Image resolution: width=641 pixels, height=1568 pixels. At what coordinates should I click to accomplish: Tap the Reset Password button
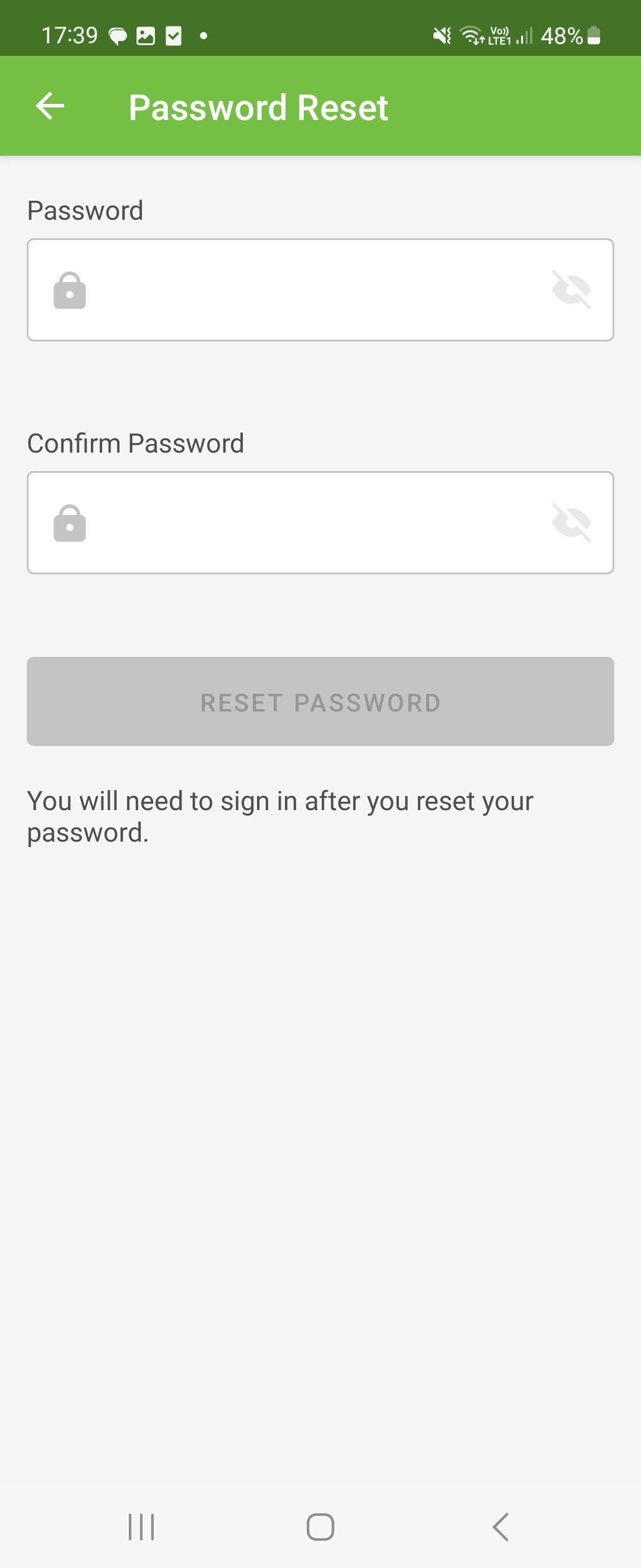point(320,701)
